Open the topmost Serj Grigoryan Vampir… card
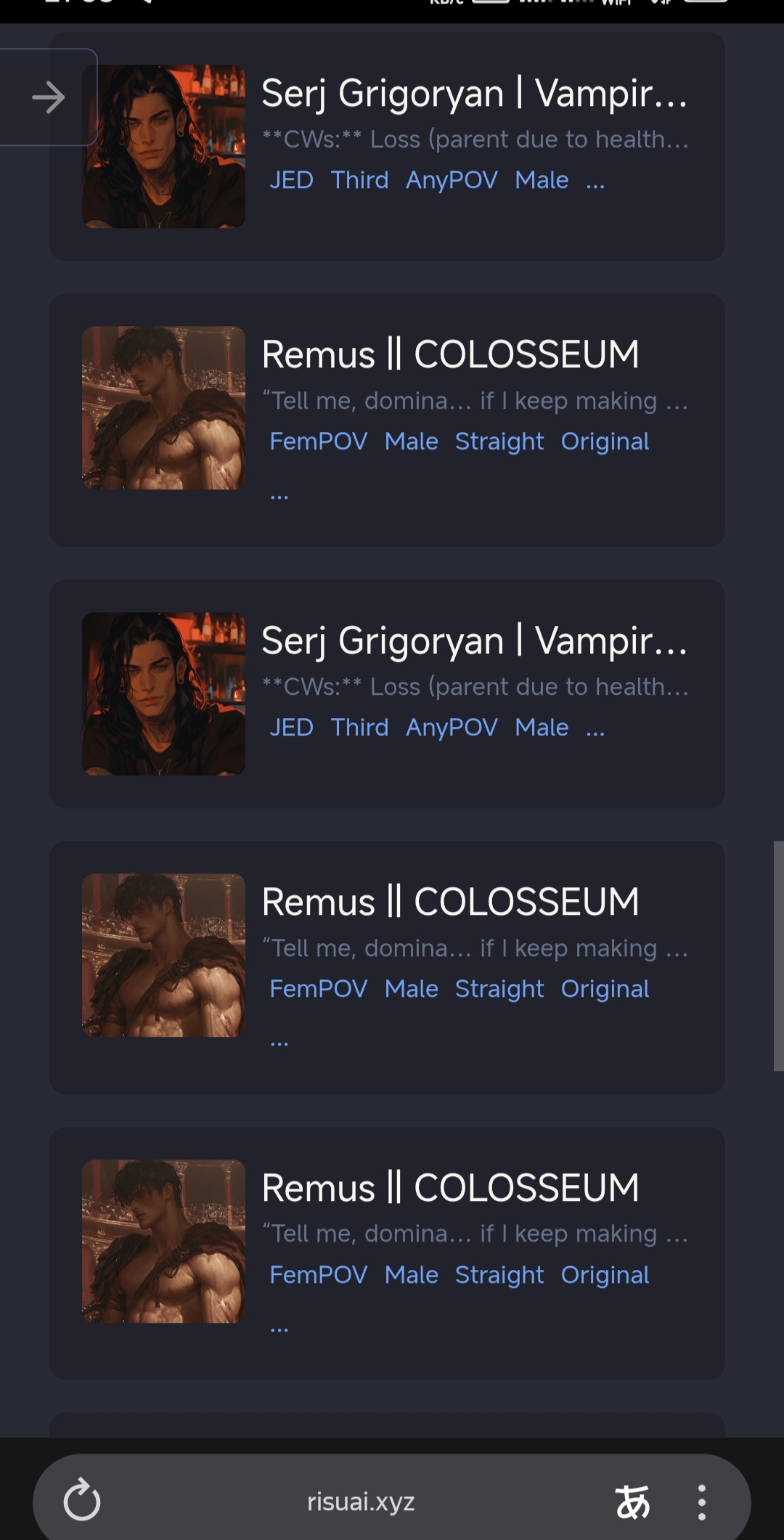 473,94
